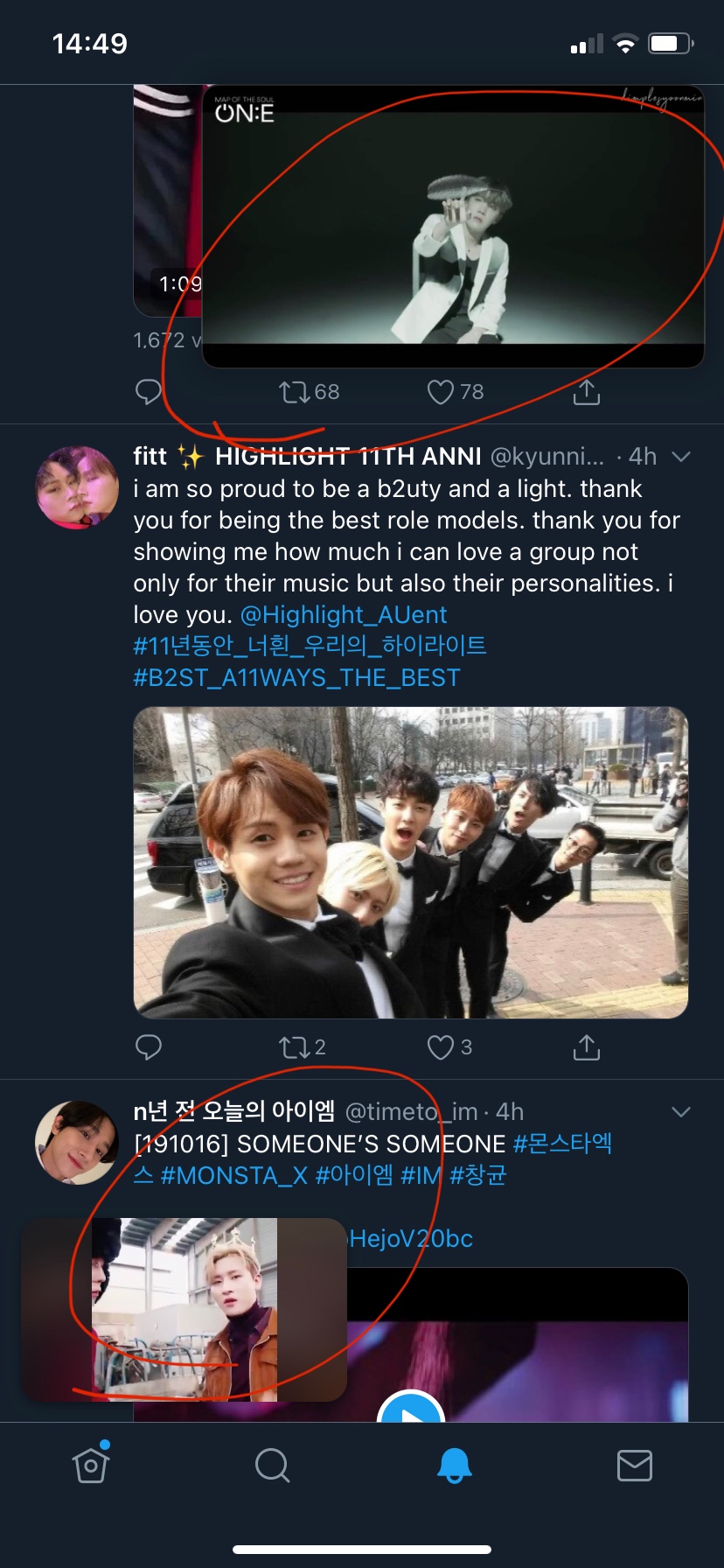
Task: Open the Messages tab
Action: coord(634,1465)
